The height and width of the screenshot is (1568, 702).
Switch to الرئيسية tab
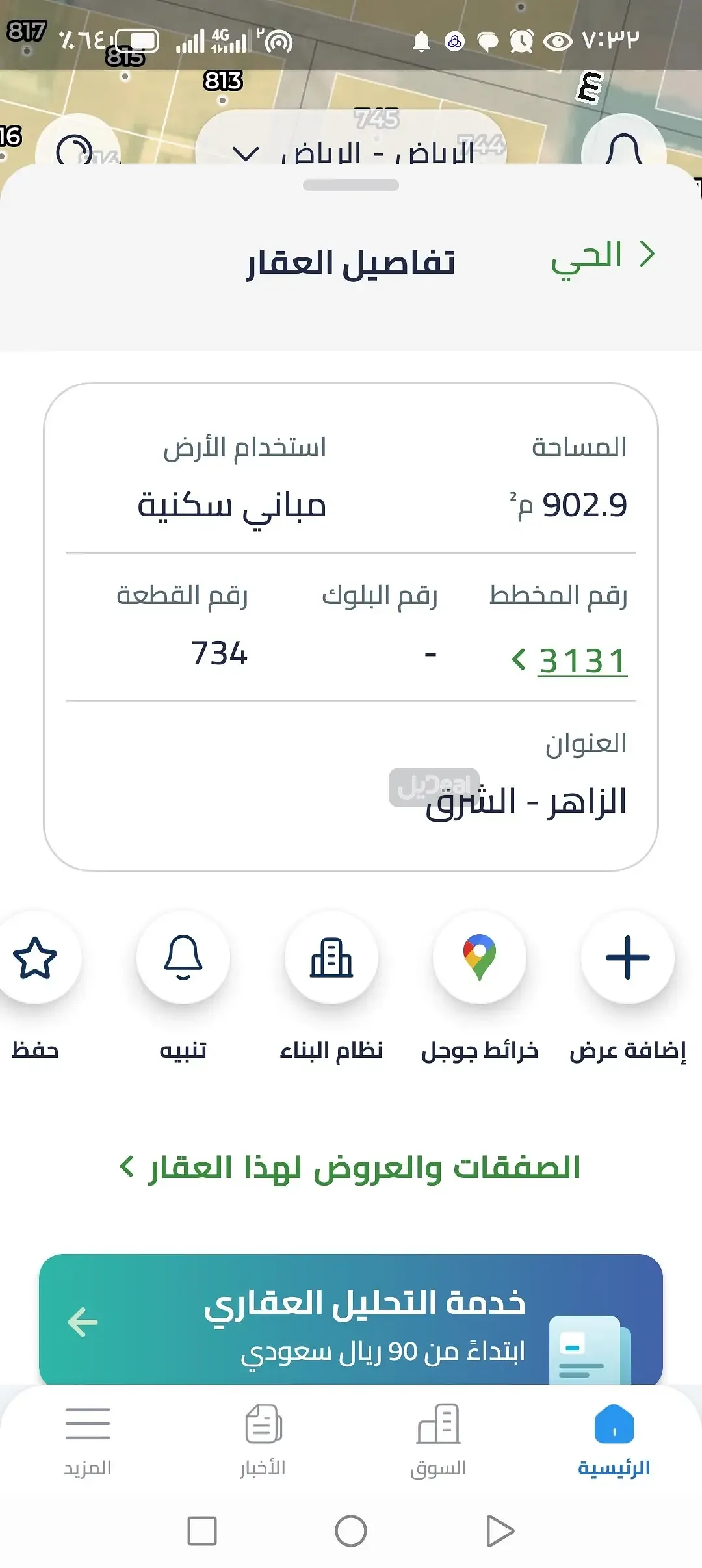click(614, 1438)
